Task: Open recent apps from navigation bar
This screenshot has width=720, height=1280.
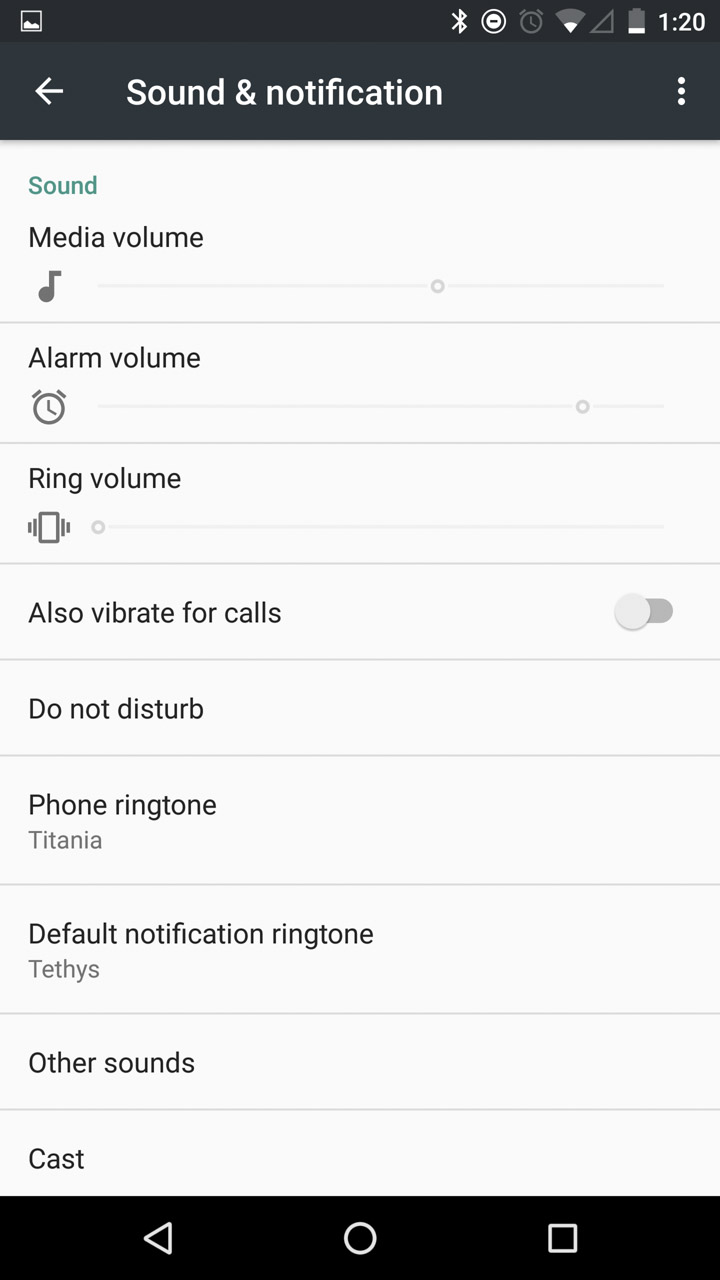Action: pyautogui.click(x=562, y=1238)
